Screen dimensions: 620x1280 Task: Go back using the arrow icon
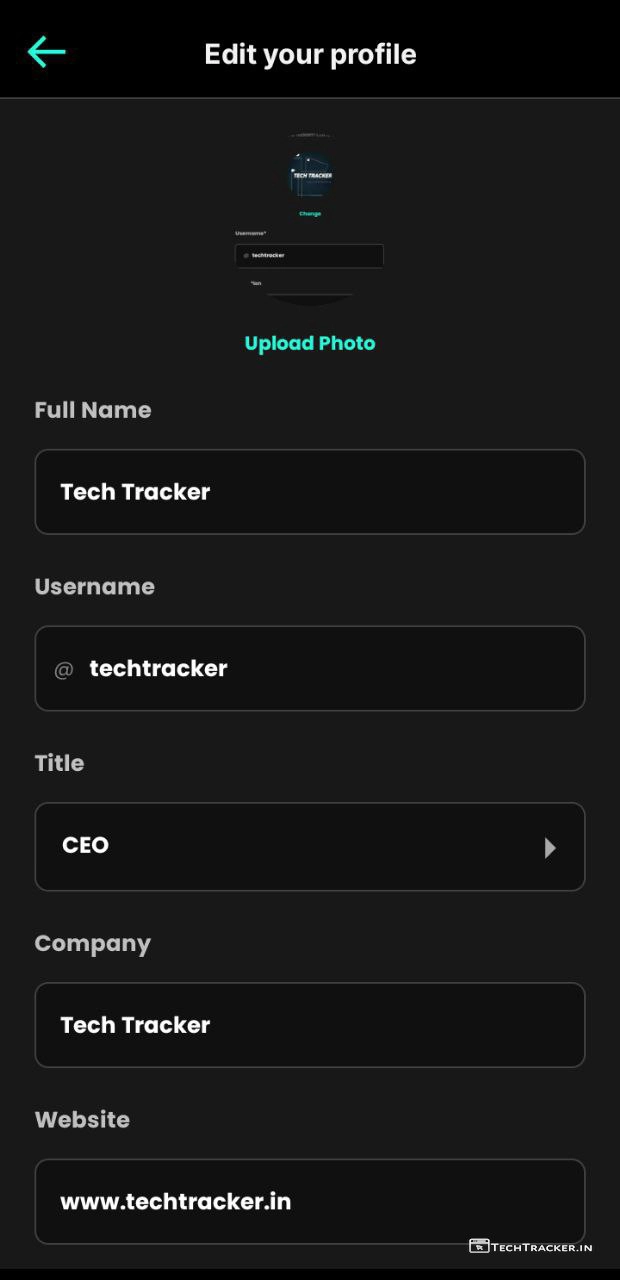point(46,52)
